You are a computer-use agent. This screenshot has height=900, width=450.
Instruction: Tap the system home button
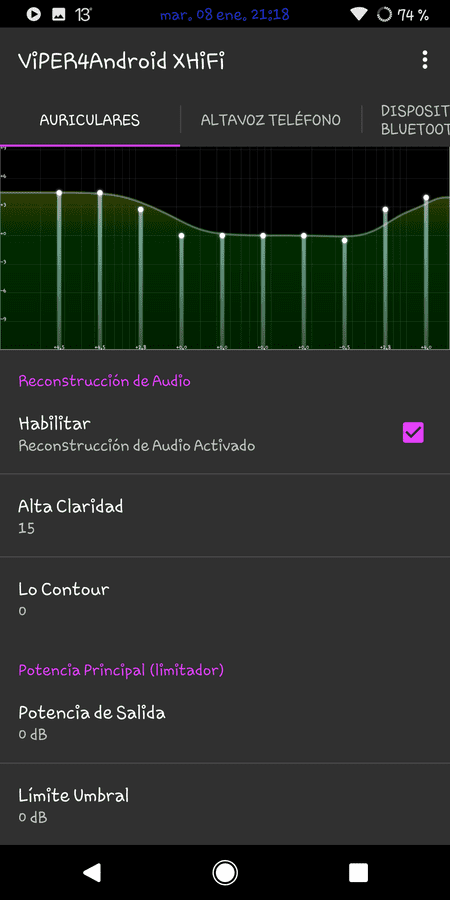click(x=225, y=872)
